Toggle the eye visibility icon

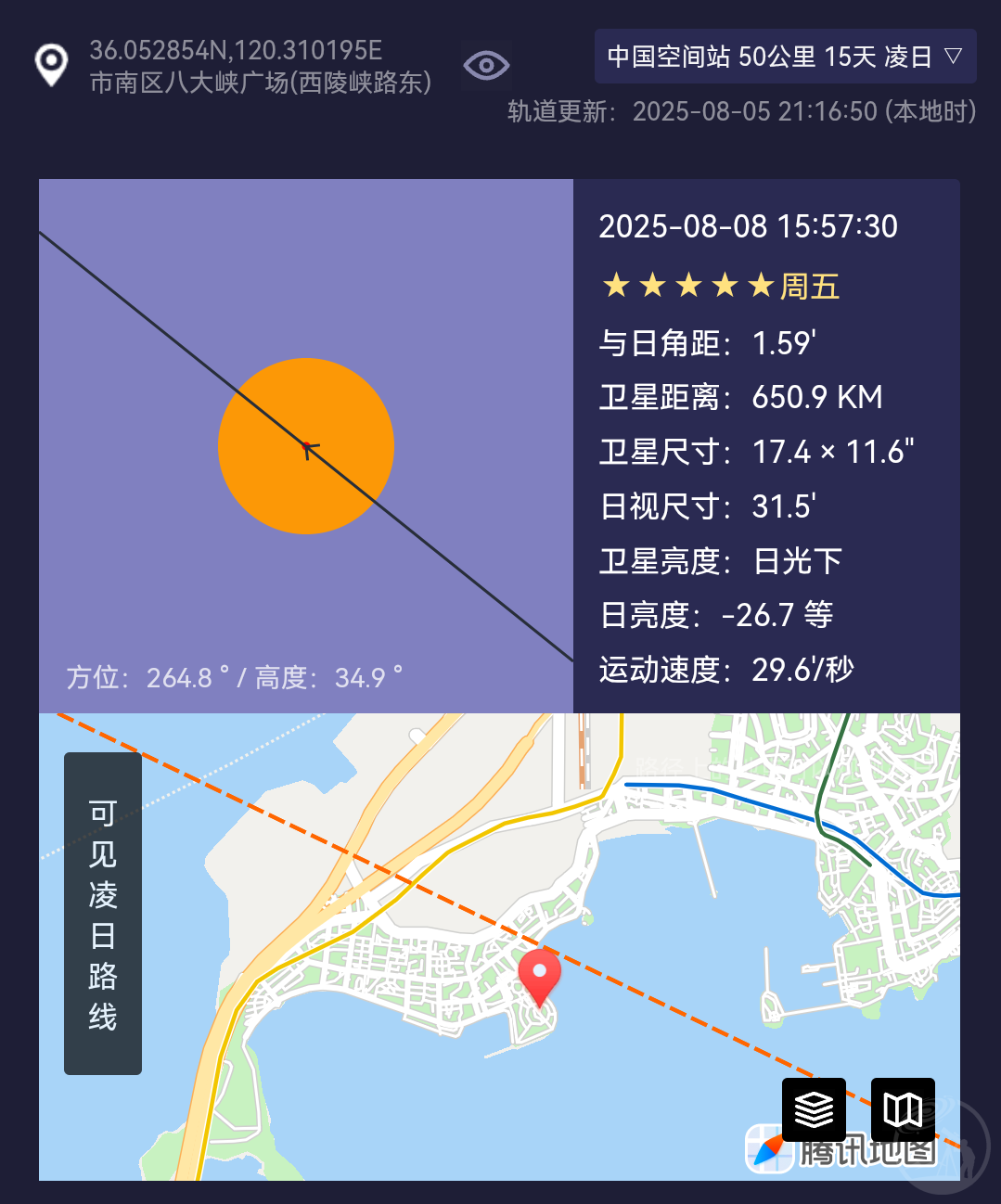(486, 66)
